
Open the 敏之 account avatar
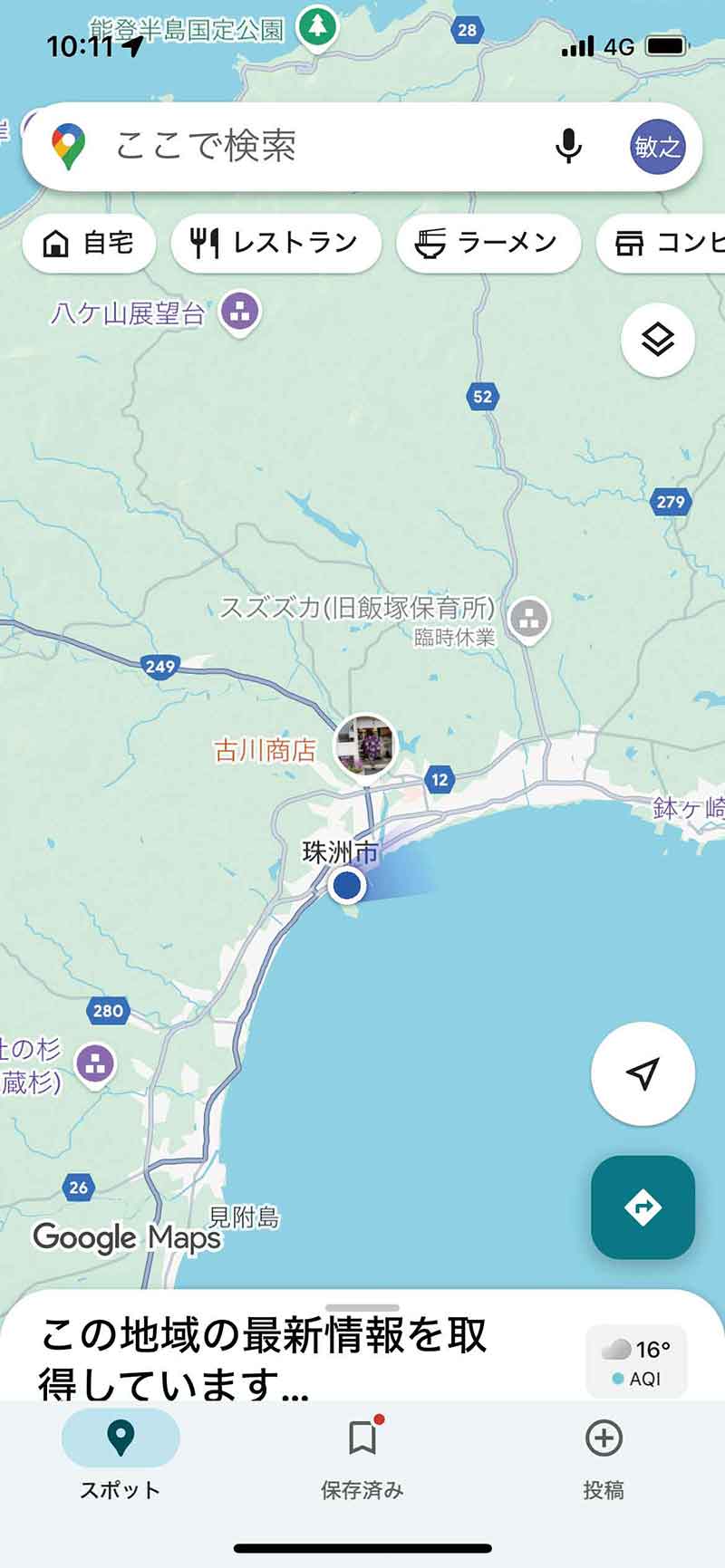[657, 146]
